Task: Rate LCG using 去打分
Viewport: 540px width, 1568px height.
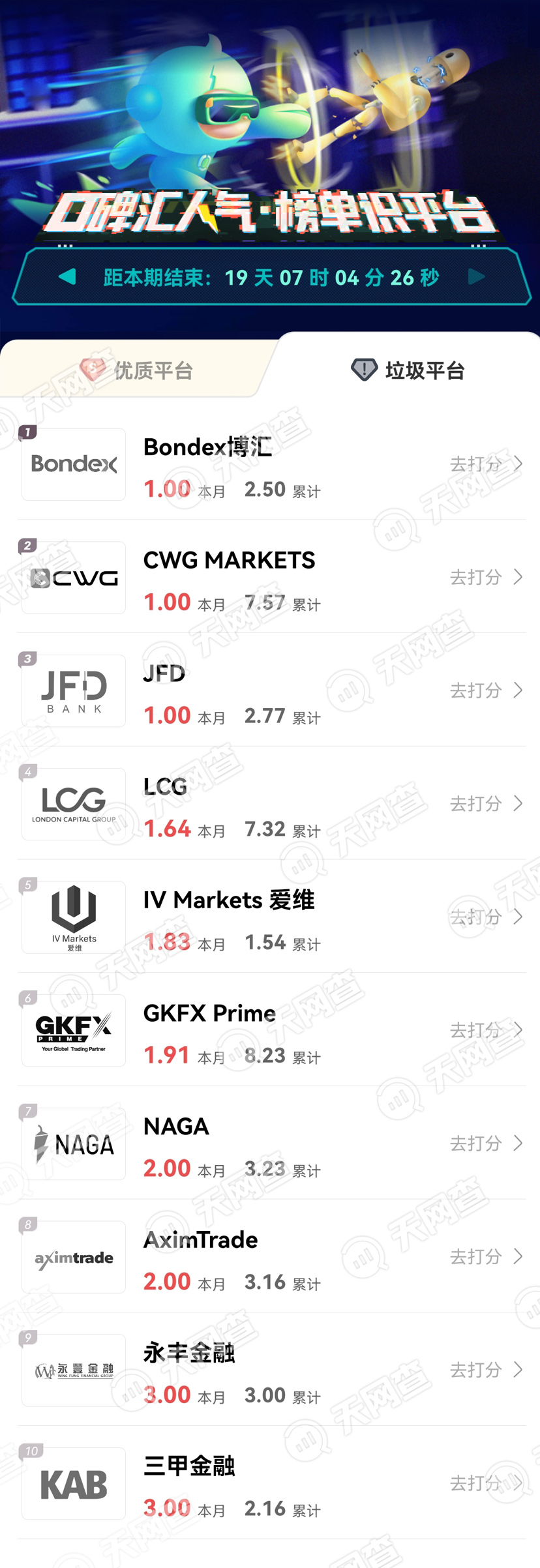Action: tap(486, 804)
